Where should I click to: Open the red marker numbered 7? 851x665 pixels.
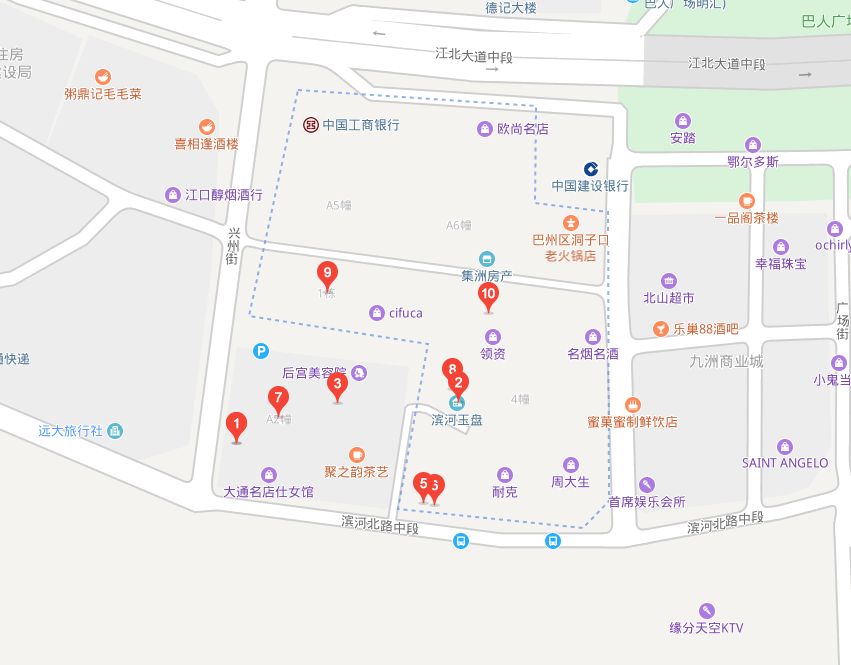(279, 399)
